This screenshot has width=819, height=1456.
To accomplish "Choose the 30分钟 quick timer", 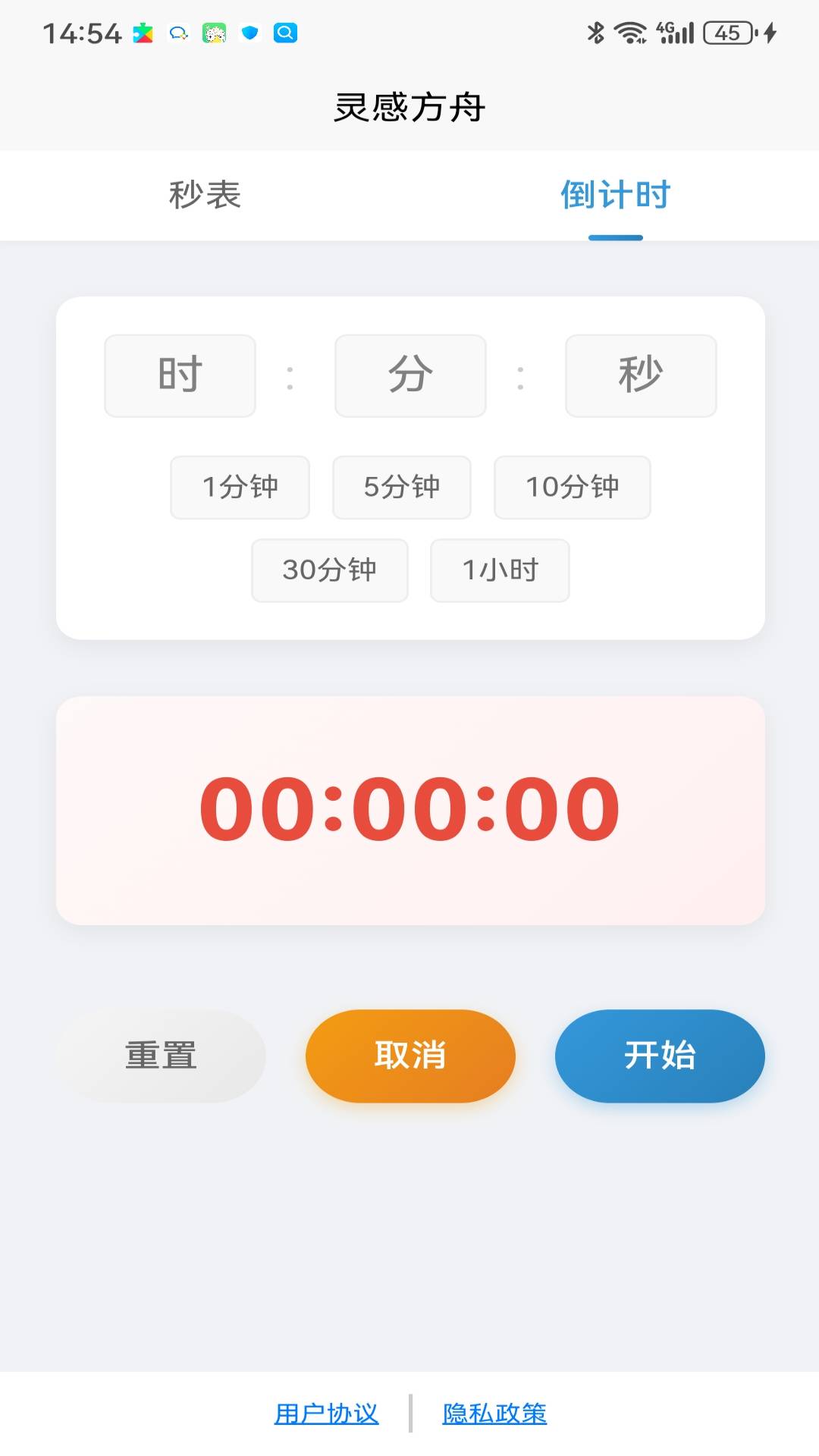I will point(329,570).
